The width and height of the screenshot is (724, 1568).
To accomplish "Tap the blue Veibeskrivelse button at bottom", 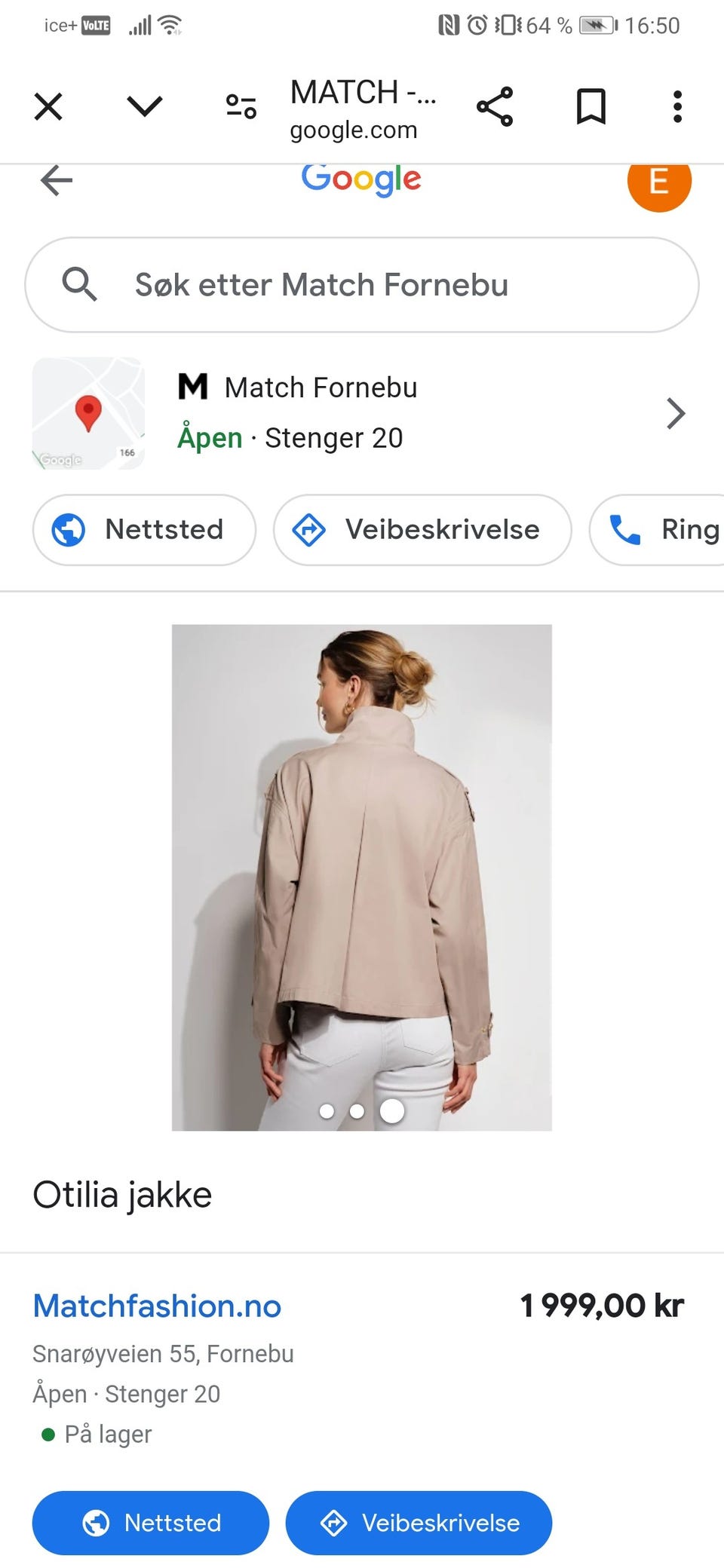I will (419, 1523).
